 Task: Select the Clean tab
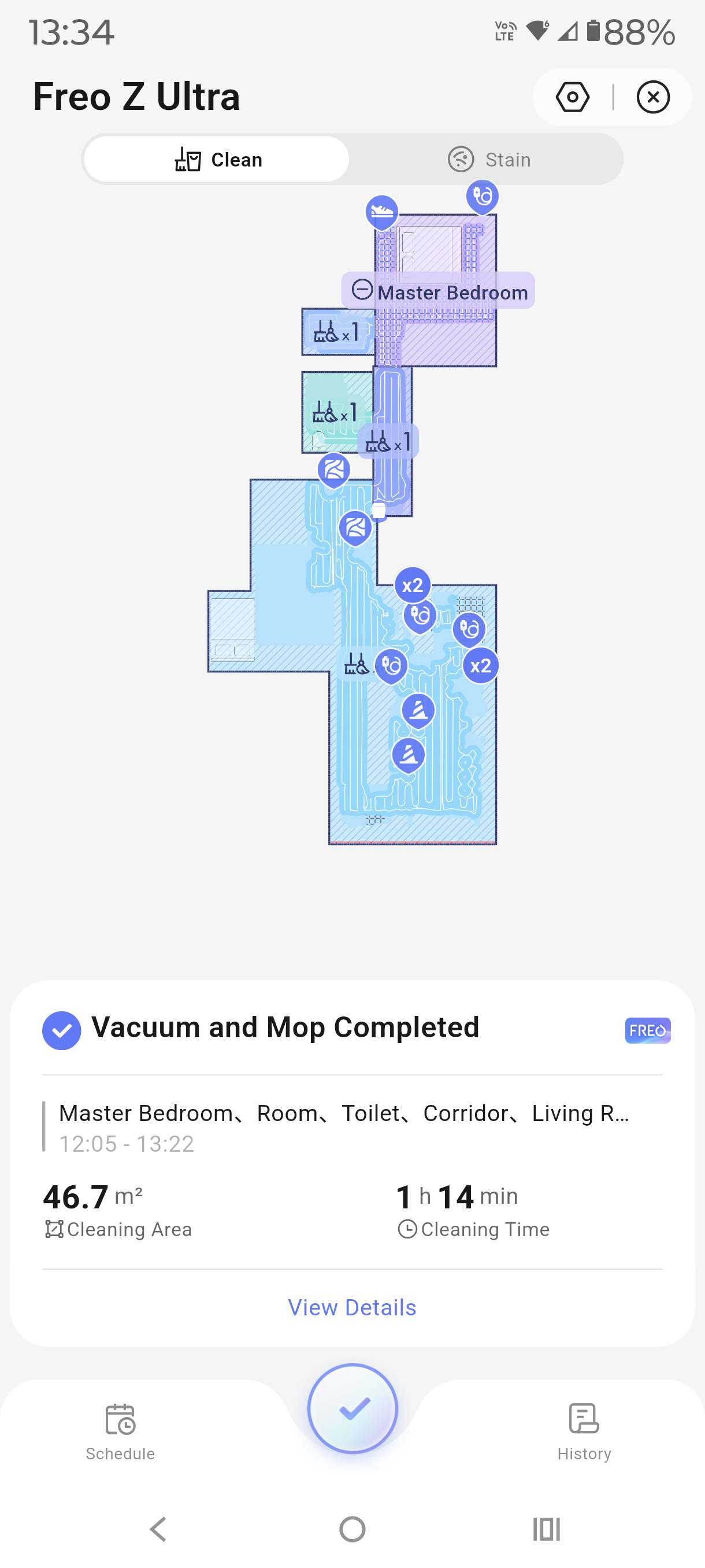[217, 160]
